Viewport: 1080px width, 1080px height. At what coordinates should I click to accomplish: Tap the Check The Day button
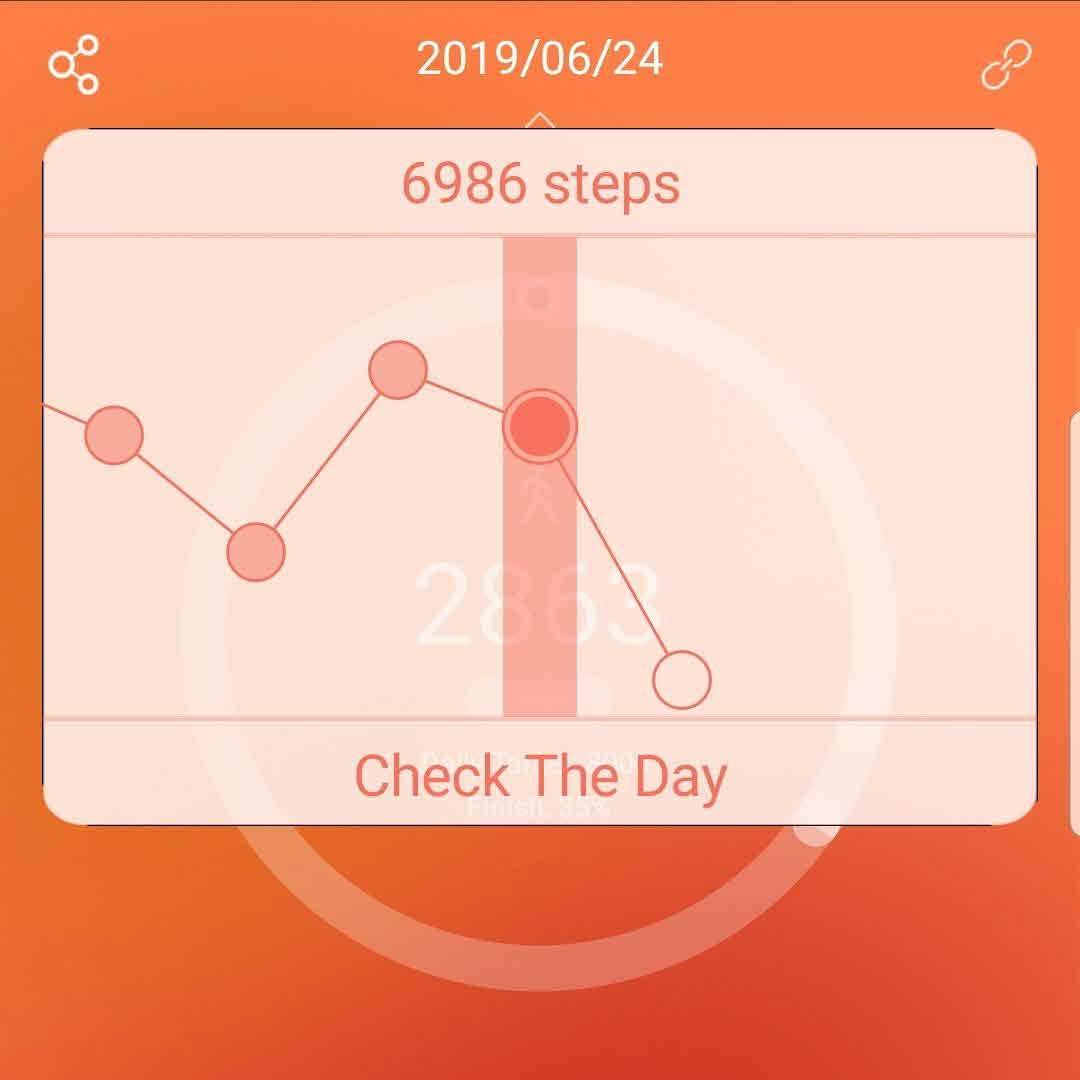tap(540, 775)
